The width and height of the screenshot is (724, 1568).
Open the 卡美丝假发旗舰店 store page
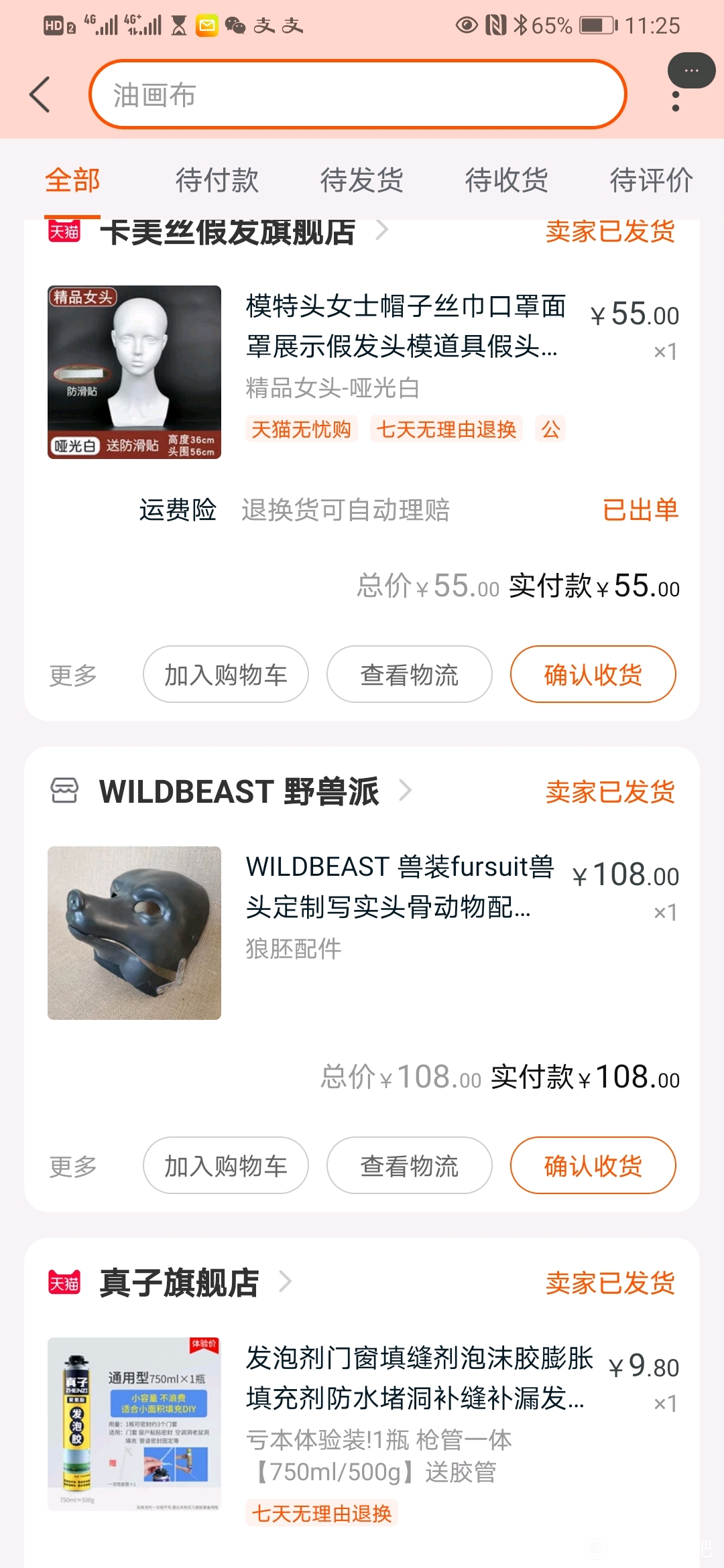click(228, 233)
